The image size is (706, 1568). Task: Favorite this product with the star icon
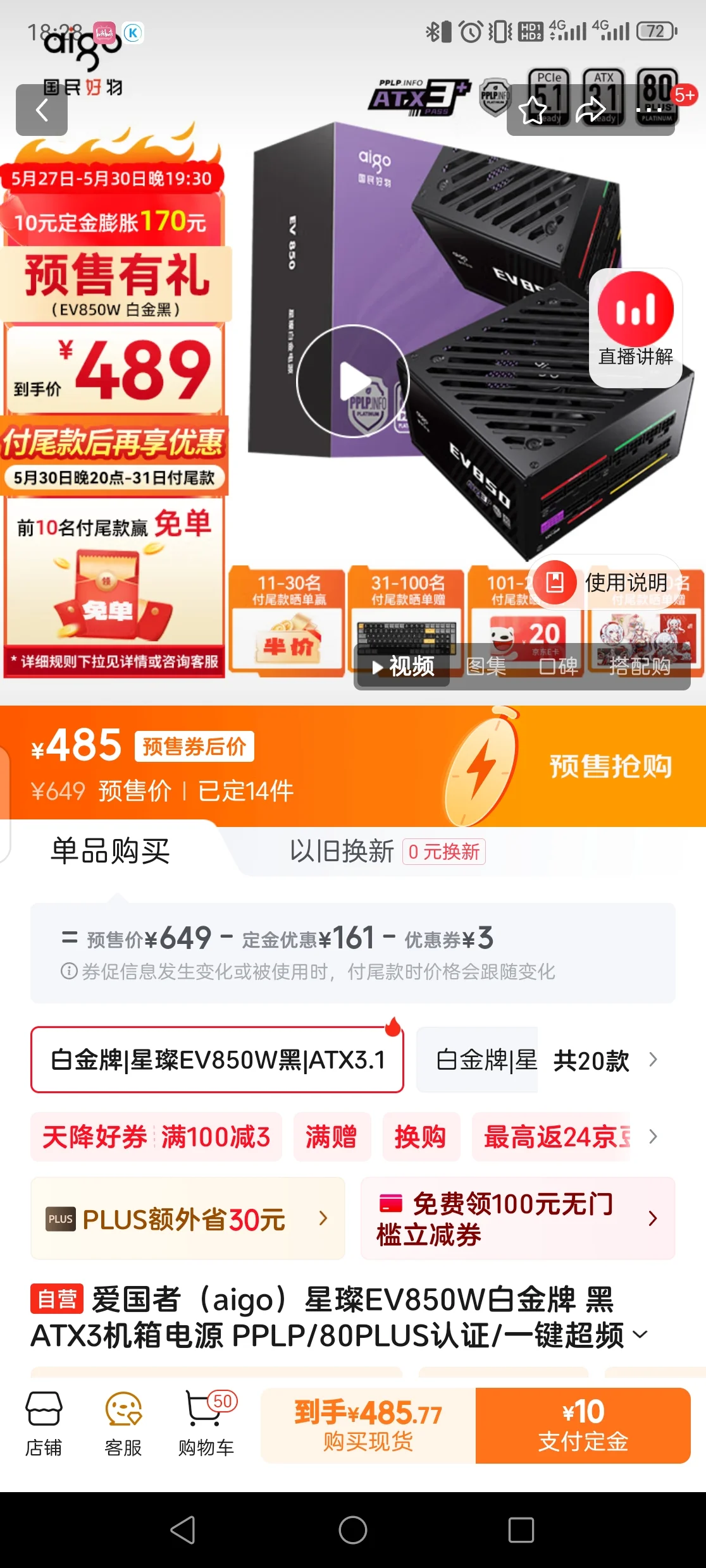pos(533,110)
